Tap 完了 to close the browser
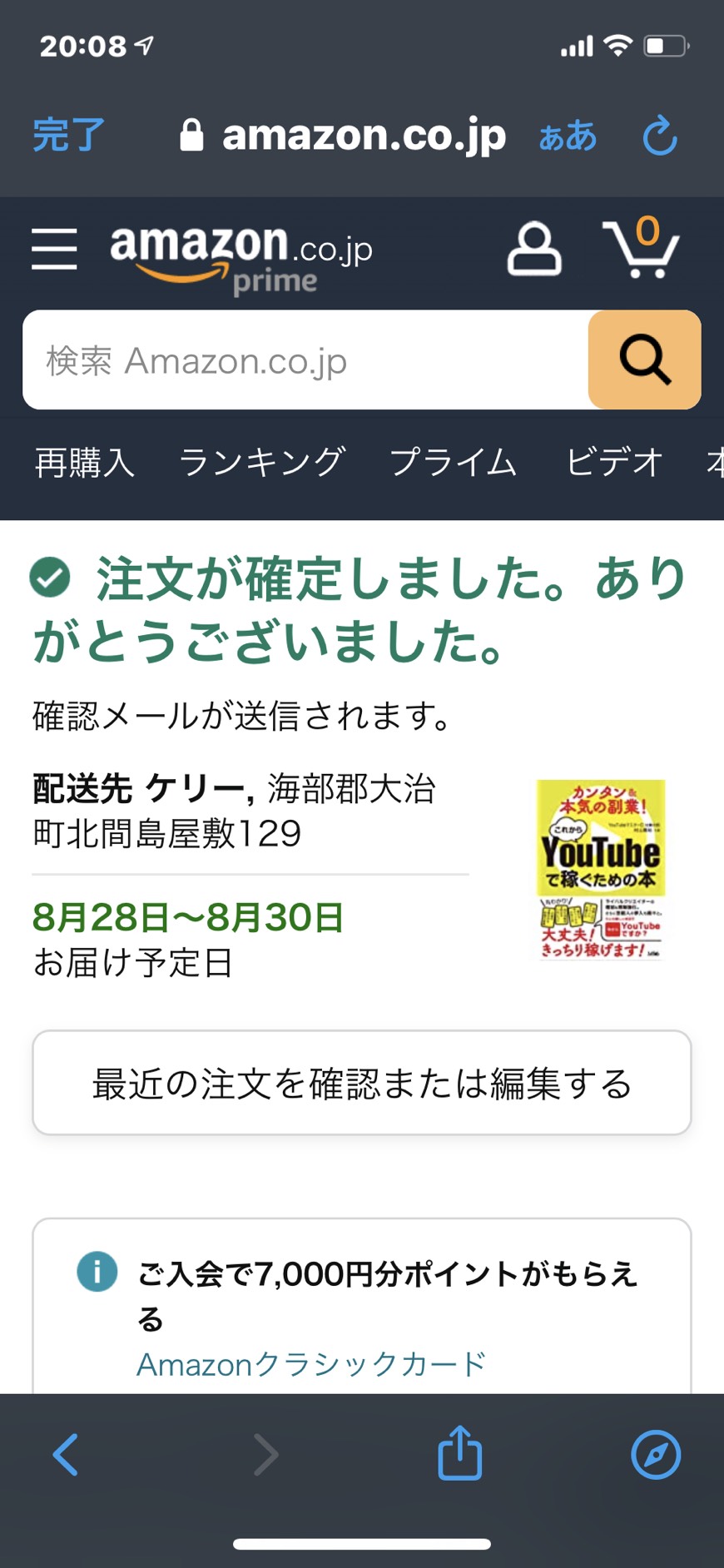 tap(68, 136)
